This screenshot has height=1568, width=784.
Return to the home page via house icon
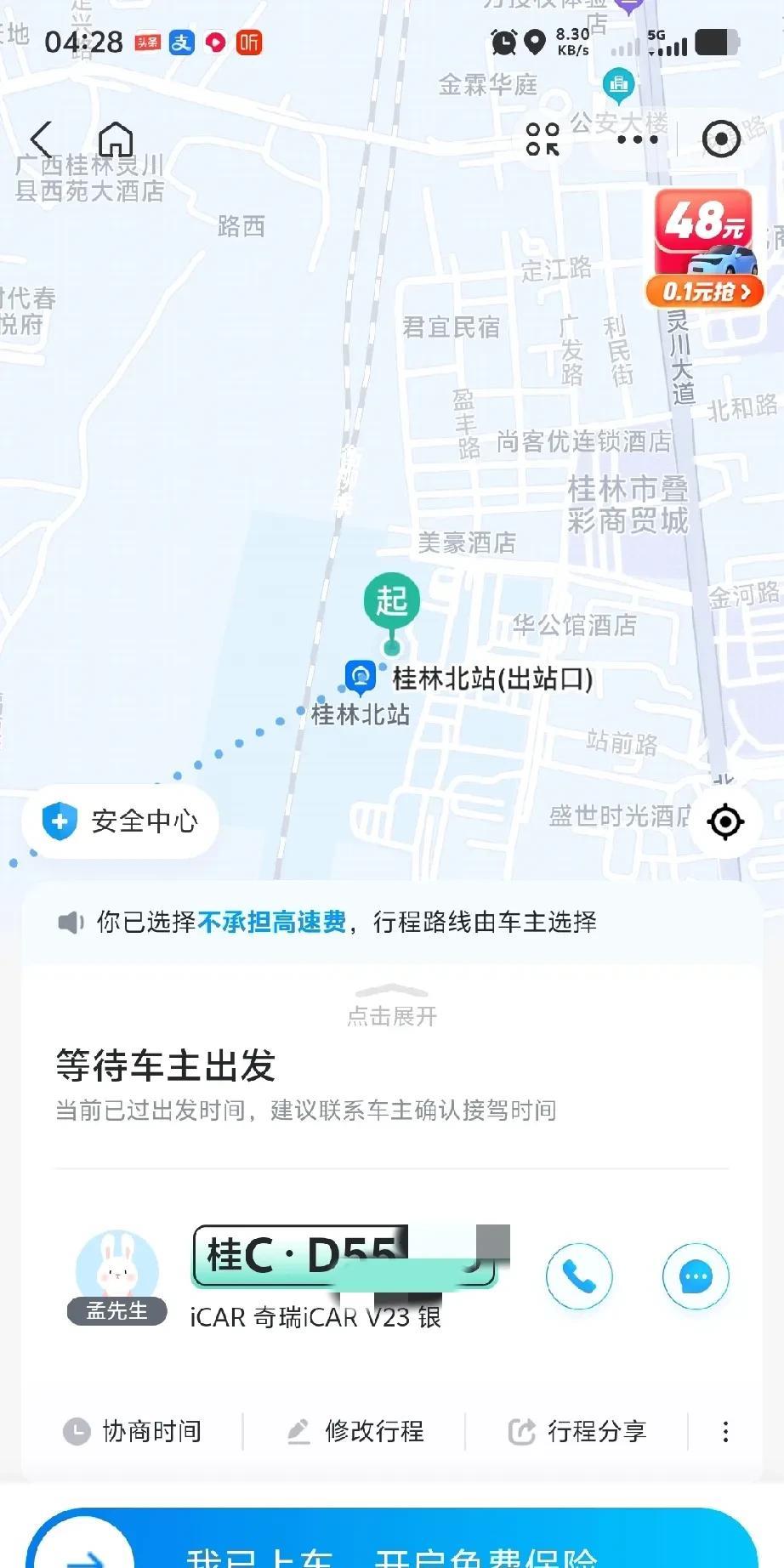pyautogui.click(x=116, y=139)
